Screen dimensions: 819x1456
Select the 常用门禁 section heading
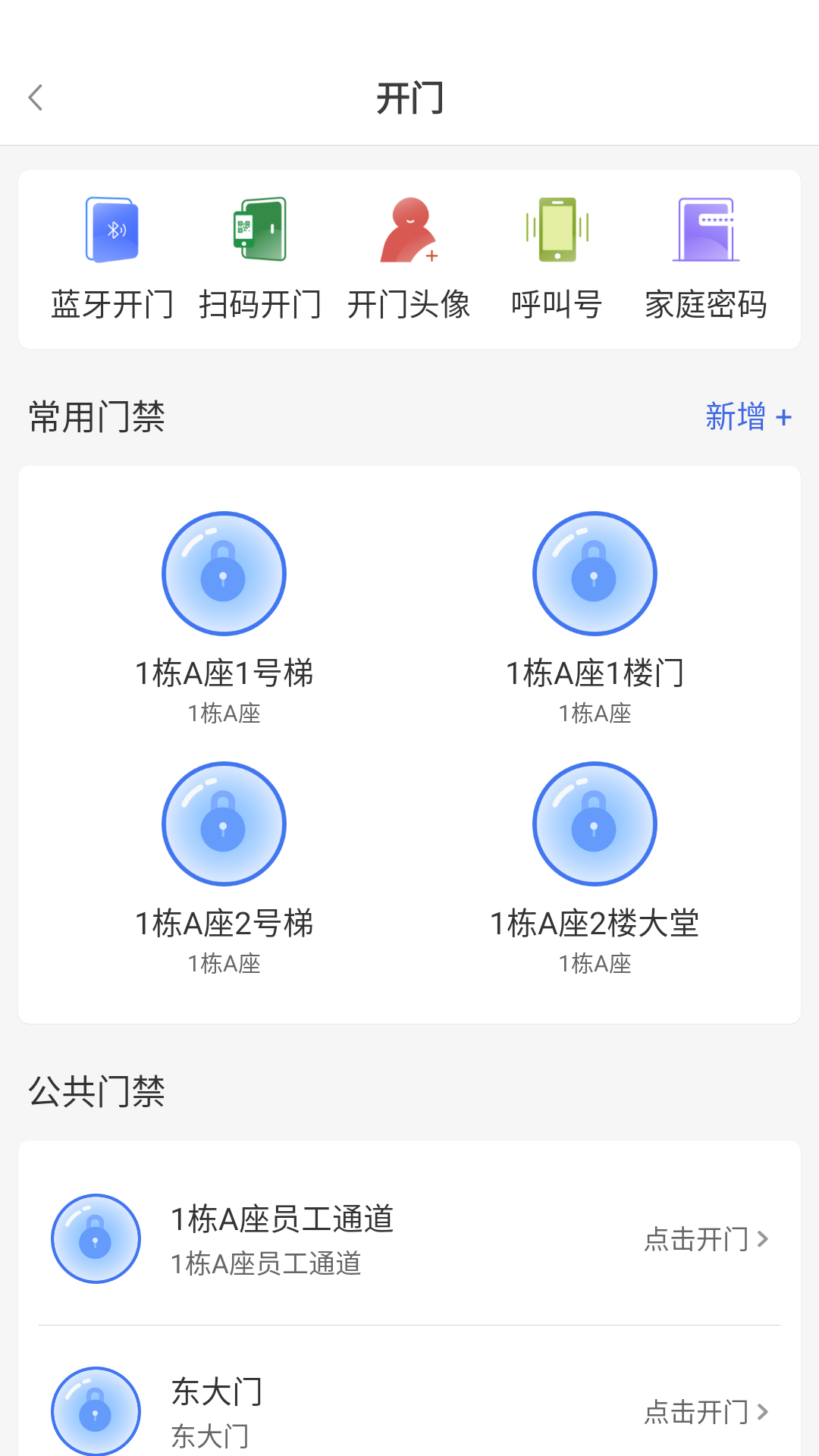pyautogui.click(x=96, y=417)
